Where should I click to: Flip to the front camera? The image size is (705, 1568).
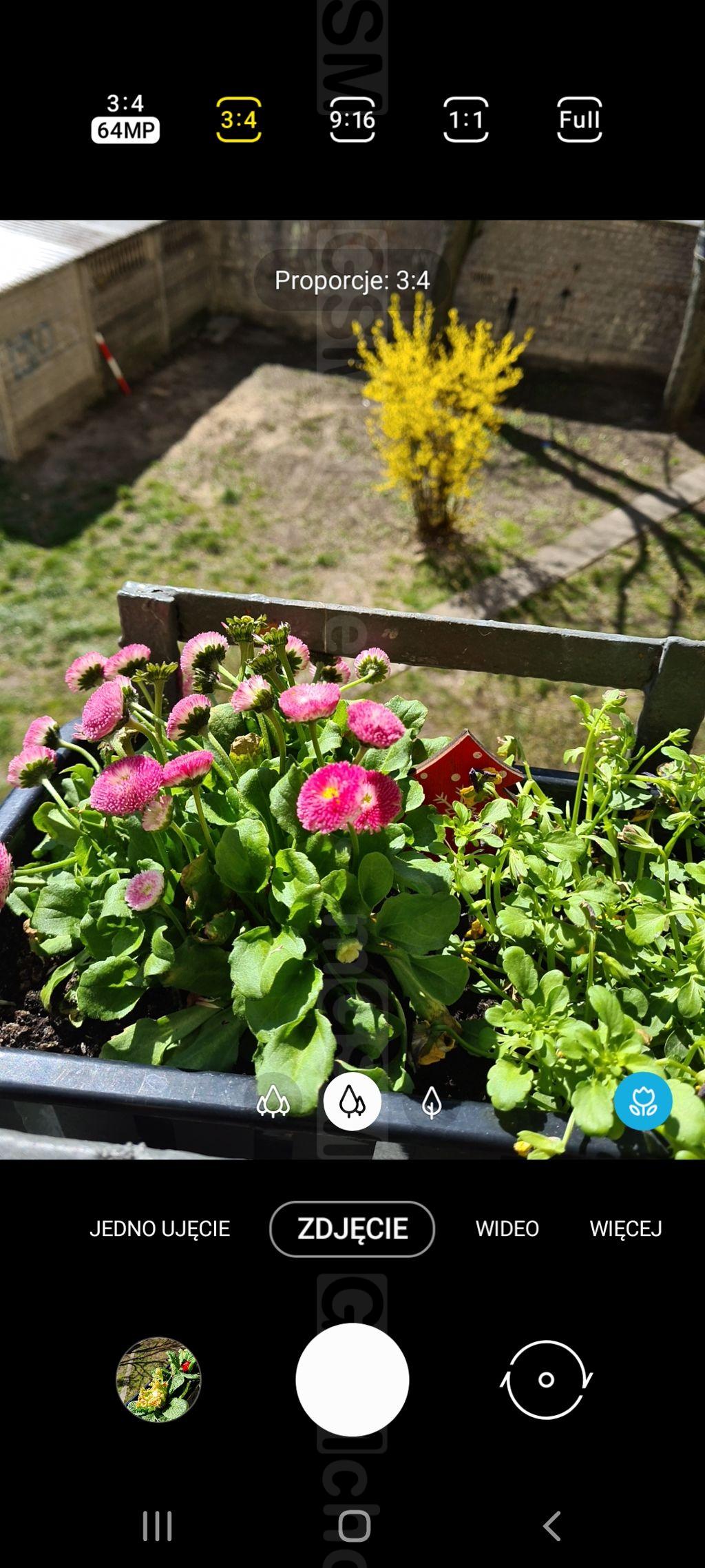click(x=546, y=1379)
